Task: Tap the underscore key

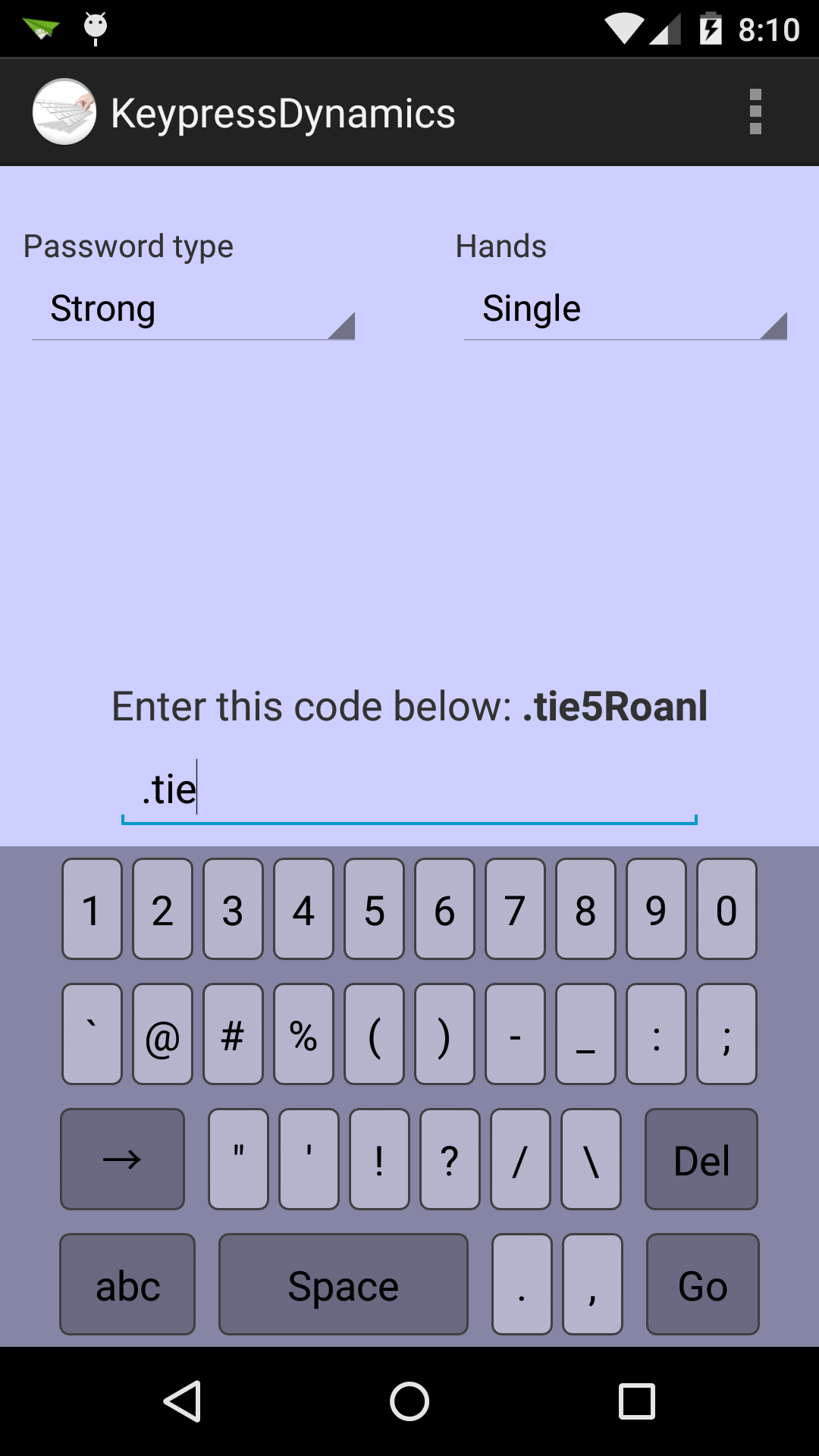Action: pyautogui.click(x=585, y=1034)
